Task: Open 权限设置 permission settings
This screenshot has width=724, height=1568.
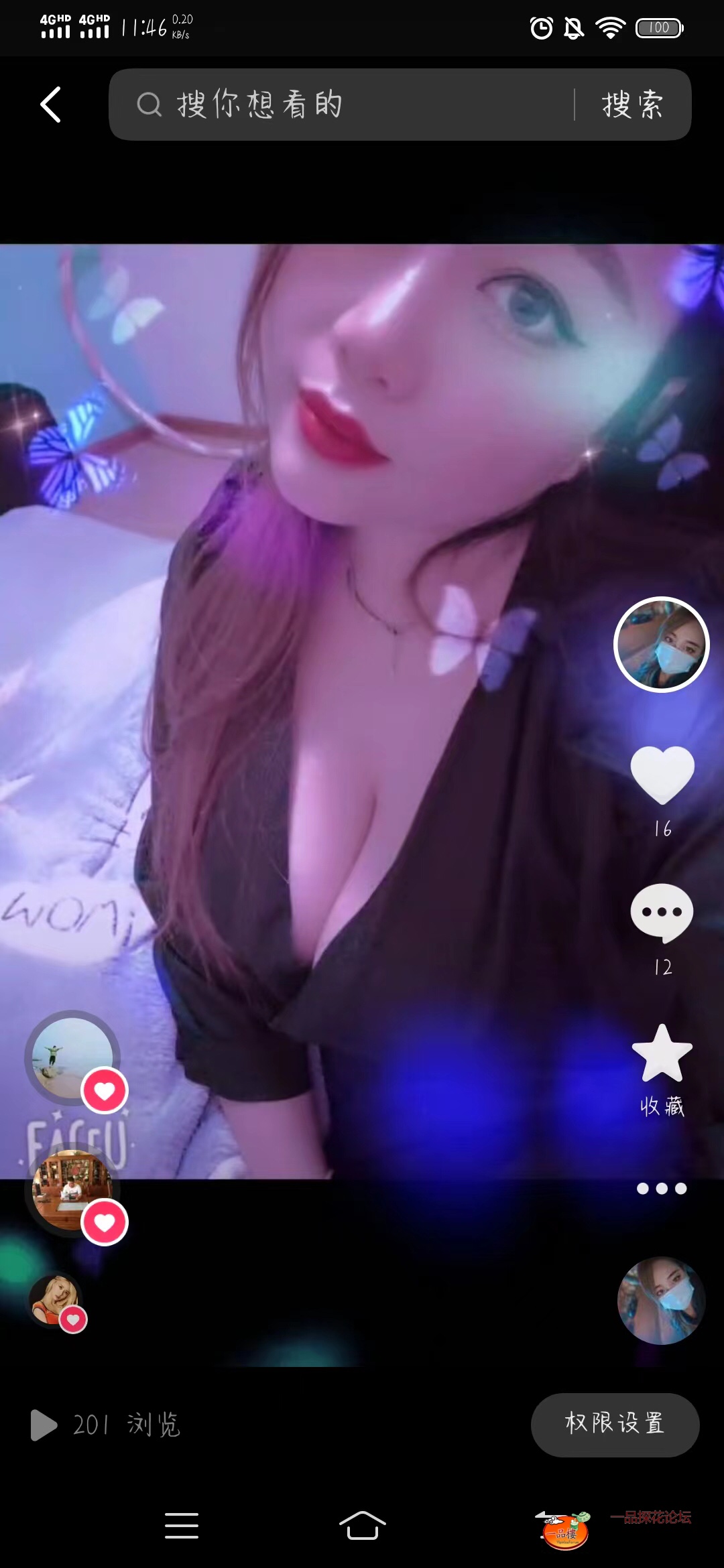Action: click(615, 1424)
